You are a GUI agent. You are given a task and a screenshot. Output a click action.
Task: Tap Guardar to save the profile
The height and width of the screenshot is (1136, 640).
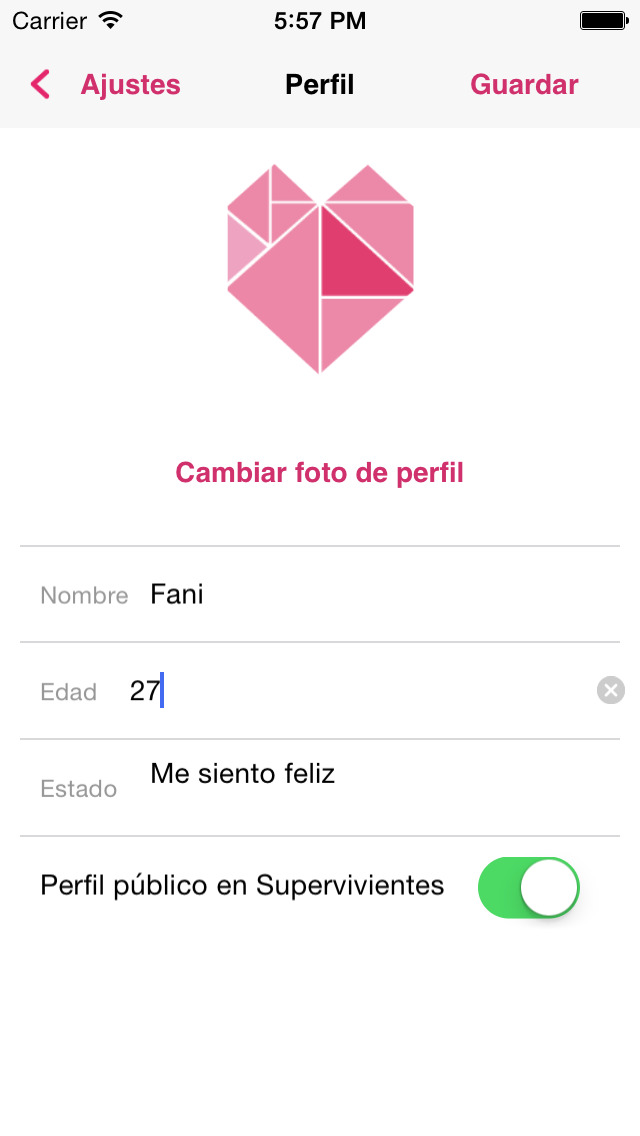(x=524, y=85)
